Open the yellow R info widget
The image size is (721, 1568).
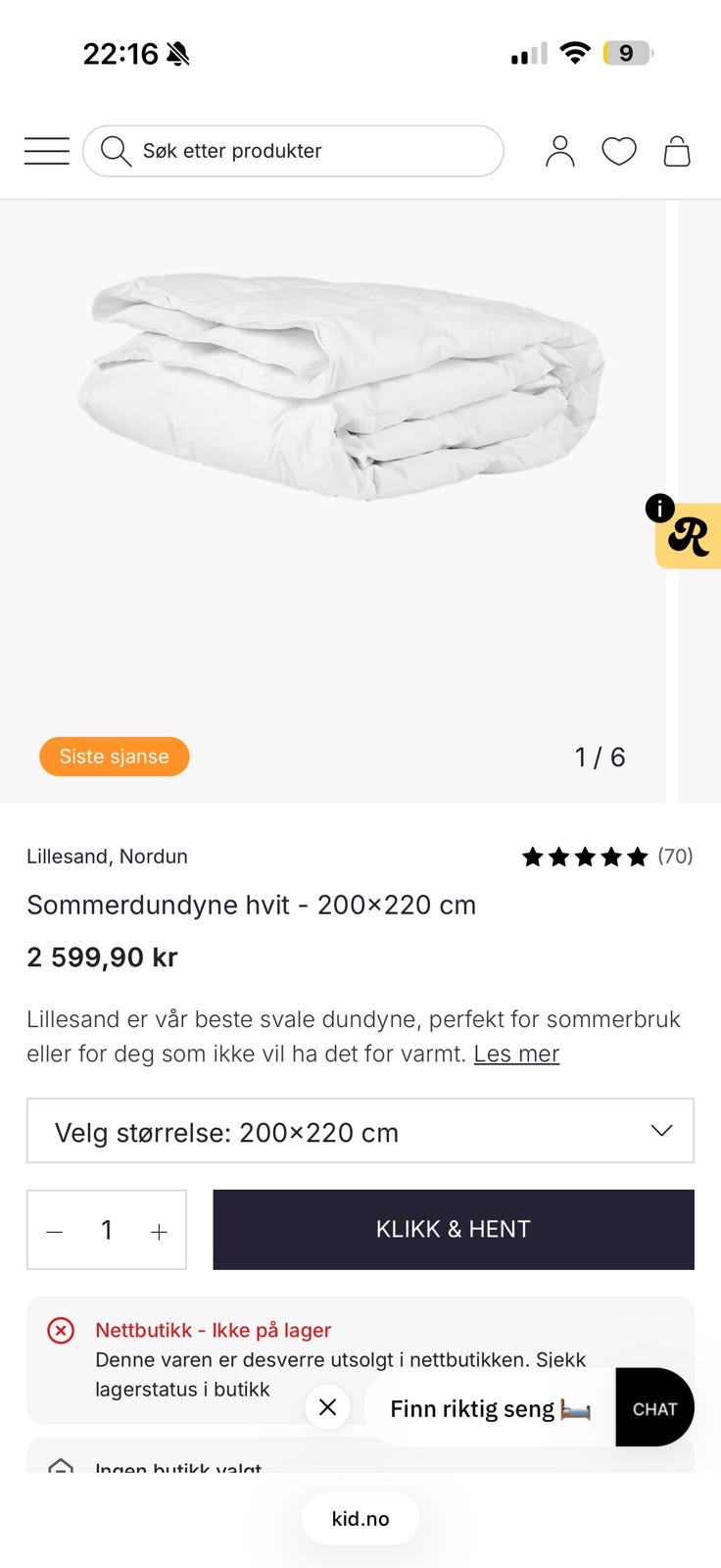[688, 536]
